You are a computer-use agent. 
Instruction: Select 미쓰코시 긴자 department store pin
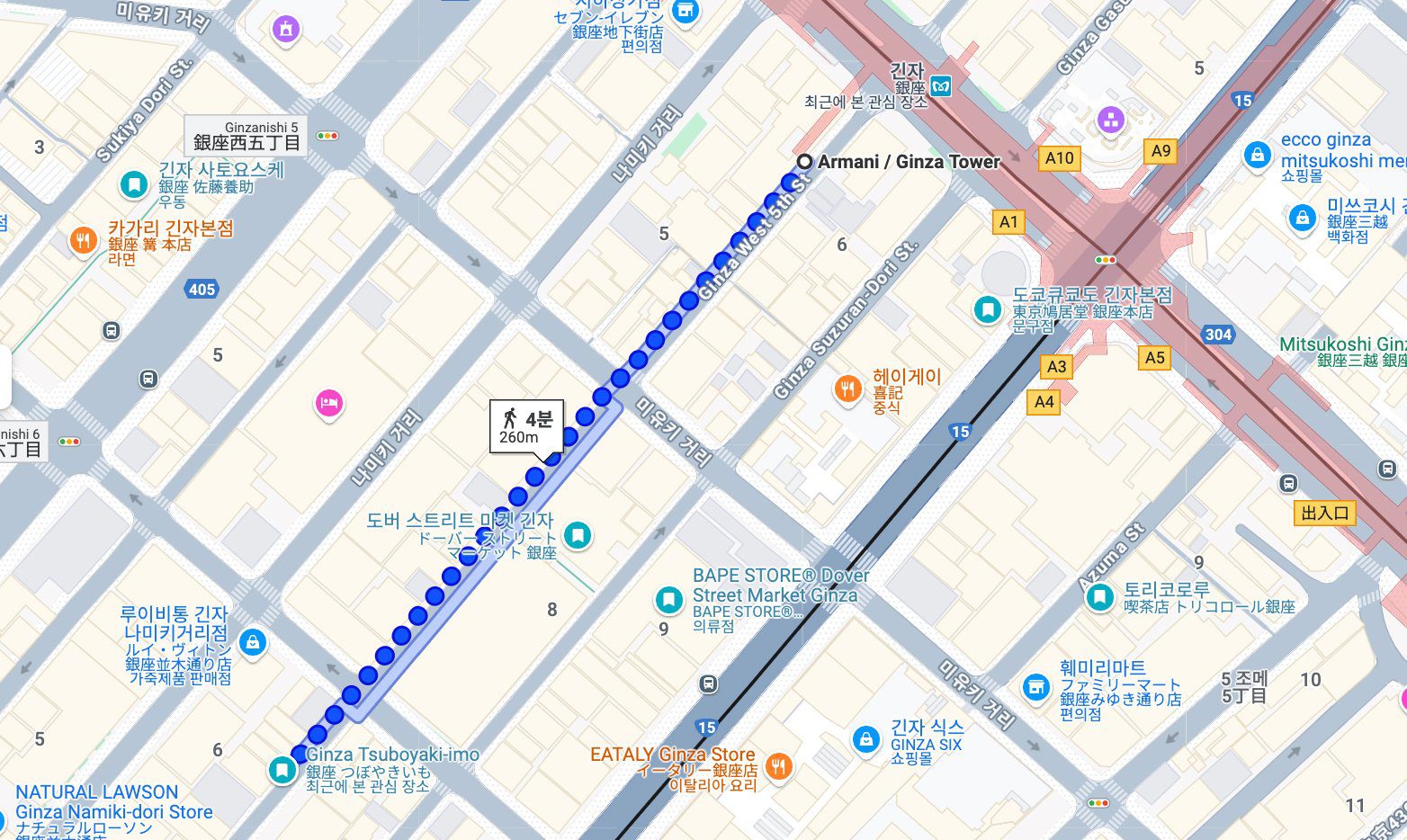1302,218
